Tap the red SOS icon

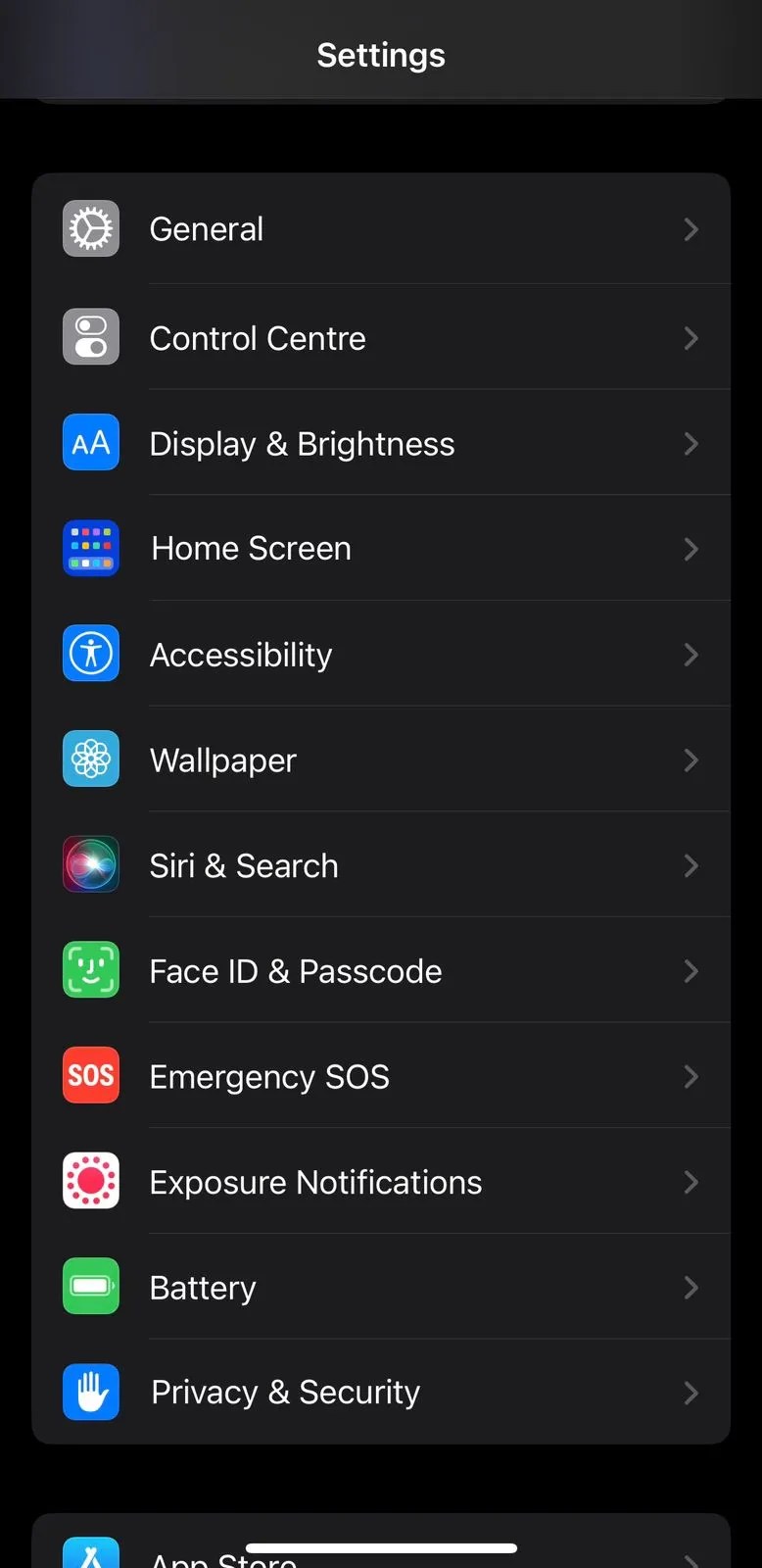coord(90,1075)
